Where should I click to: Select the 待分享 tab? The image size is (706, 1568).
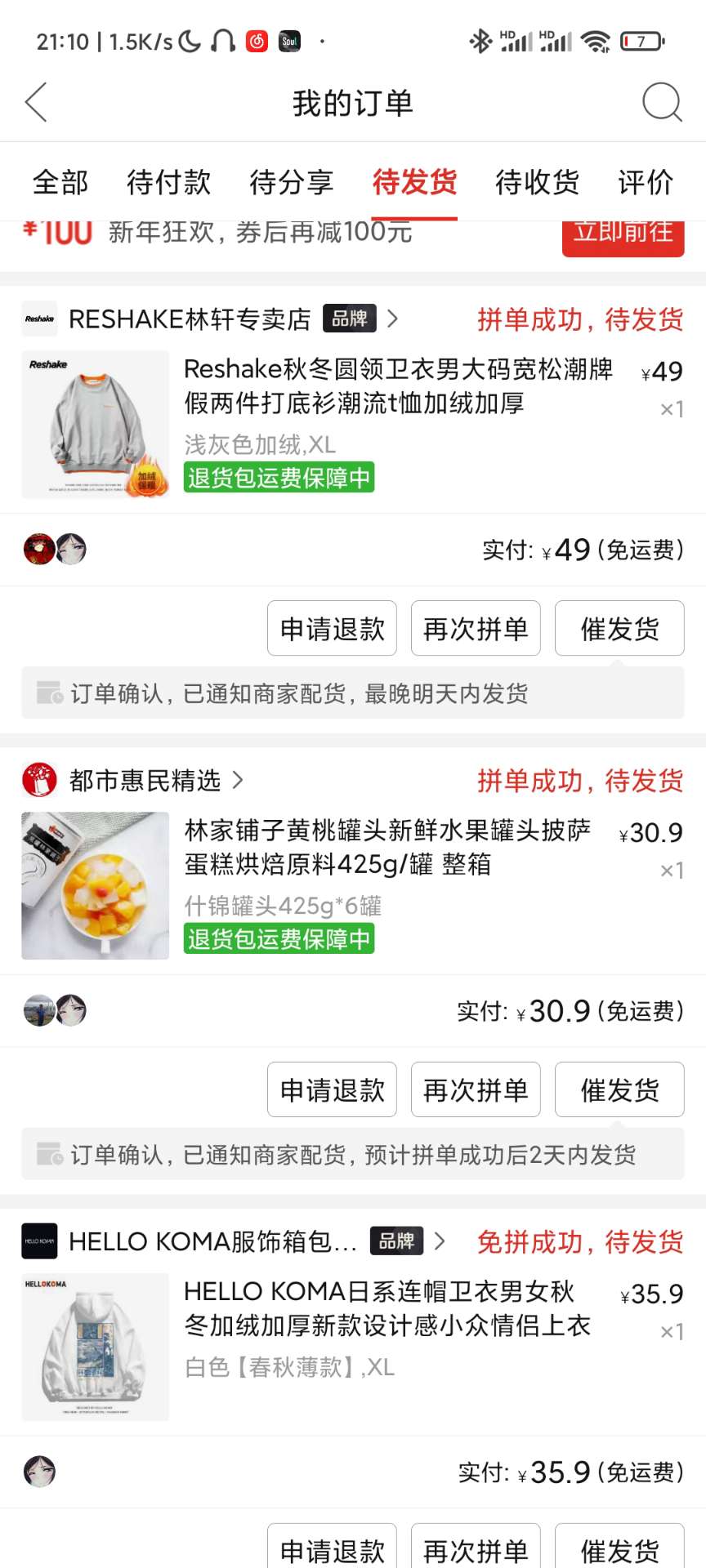292,182
